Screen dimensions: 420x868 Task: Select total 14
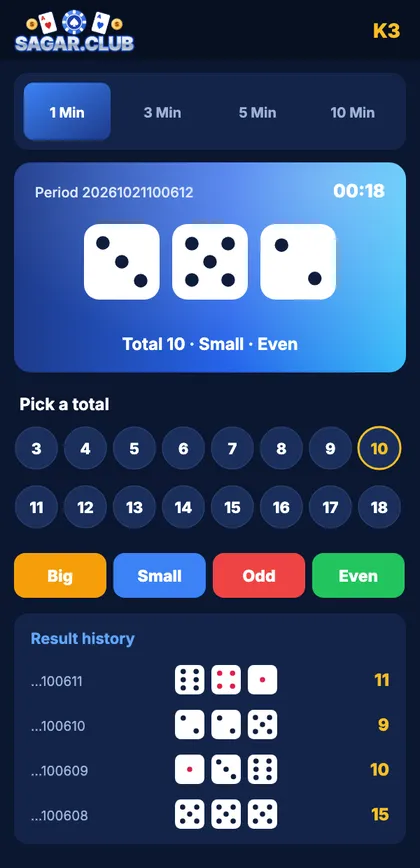pyautogui.click(x=183, y=507)
